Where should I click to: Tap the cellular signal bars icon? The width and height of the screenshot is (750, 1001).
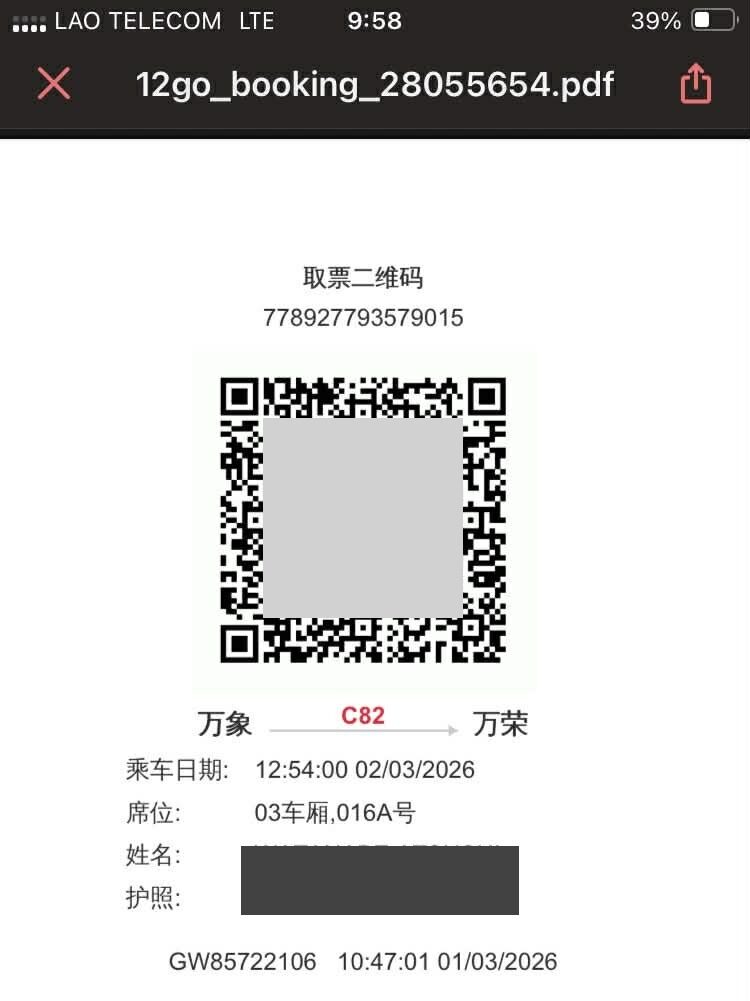point(28,20)
